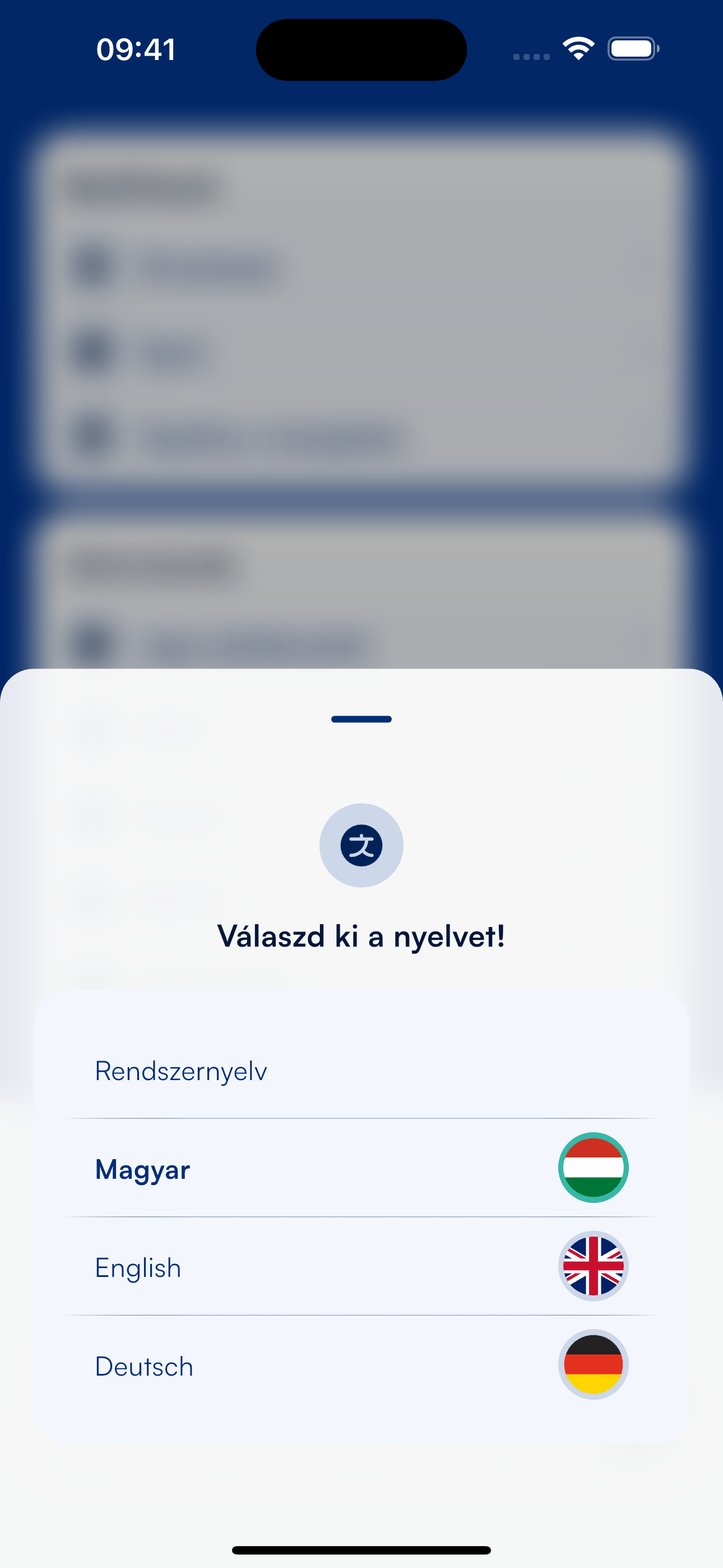Screen dimensions: 723x1568
Task: Switch the language to English
Action: pyautogui.click(x=361, y=1267)
